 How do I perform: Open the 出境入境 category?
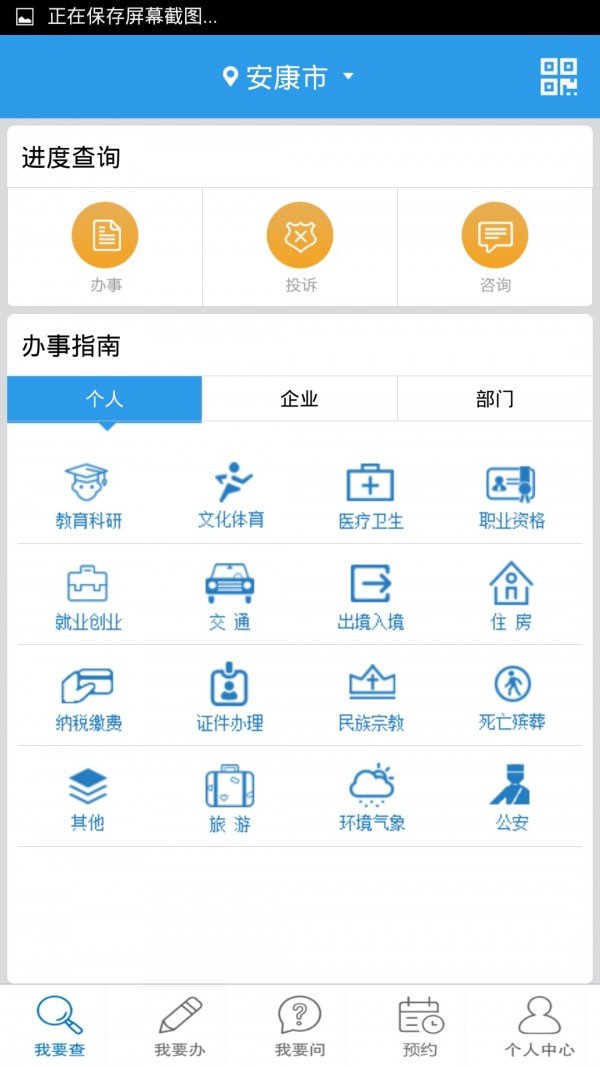(x=370, y=596)
